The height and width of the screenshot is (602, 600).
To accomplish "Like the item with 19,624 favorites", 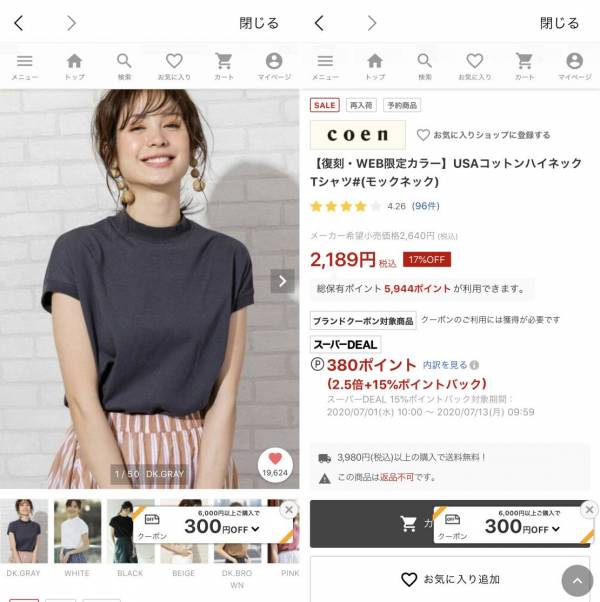I will (x=275, y=462).
